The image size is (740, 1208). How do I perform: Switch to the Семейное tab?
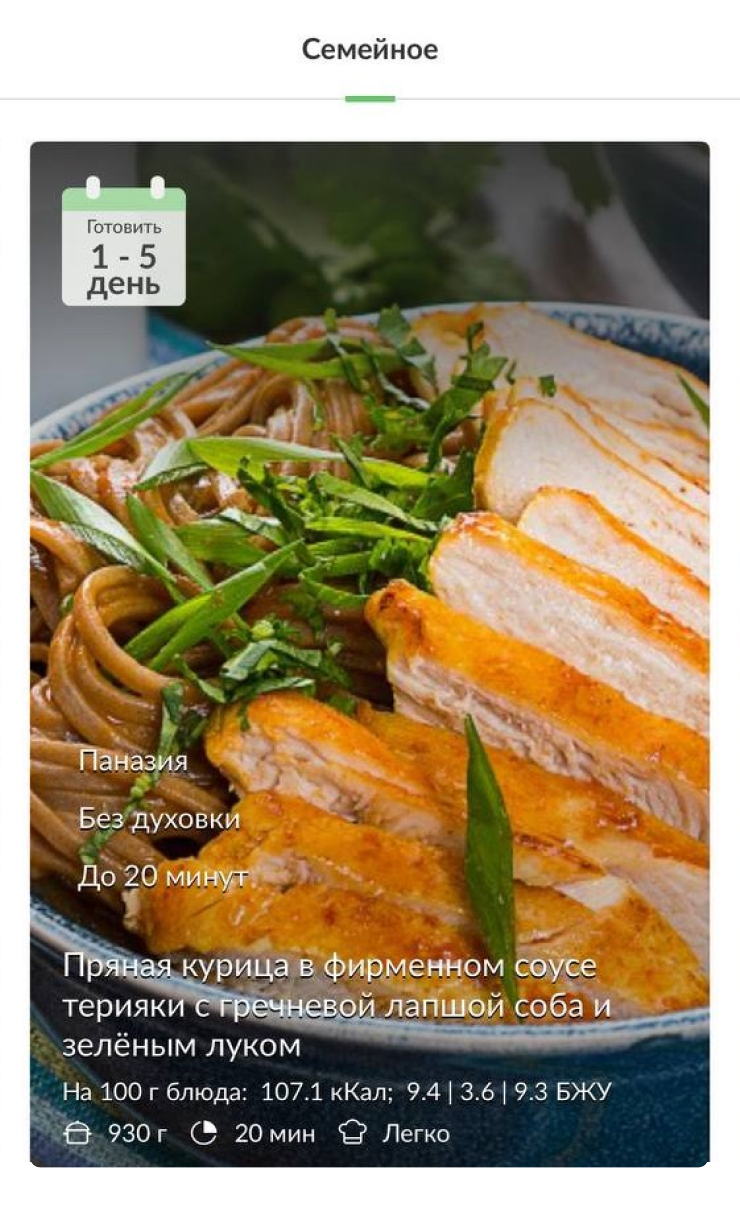coord(370,49)
